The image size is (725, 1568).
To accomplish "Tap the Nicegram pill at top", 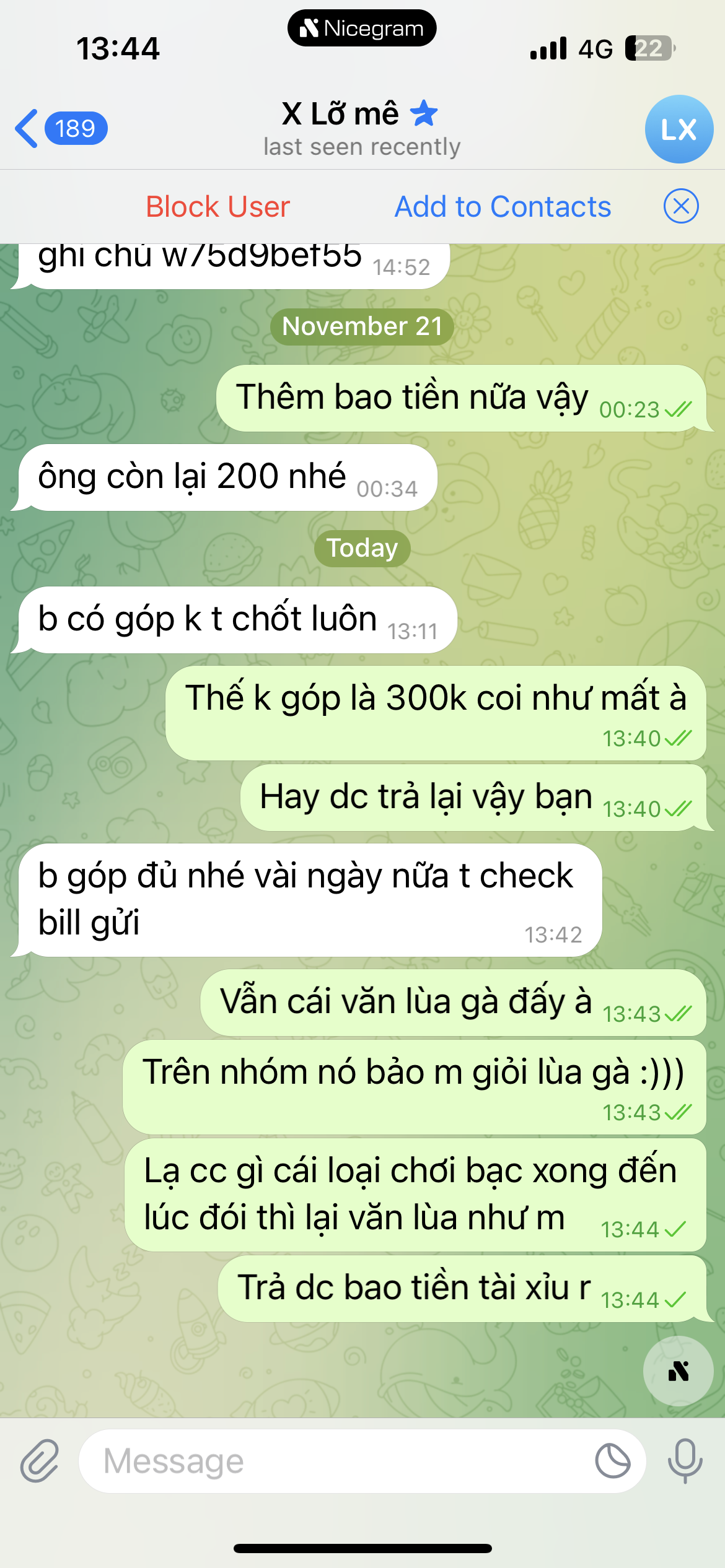I will (362, 28).
